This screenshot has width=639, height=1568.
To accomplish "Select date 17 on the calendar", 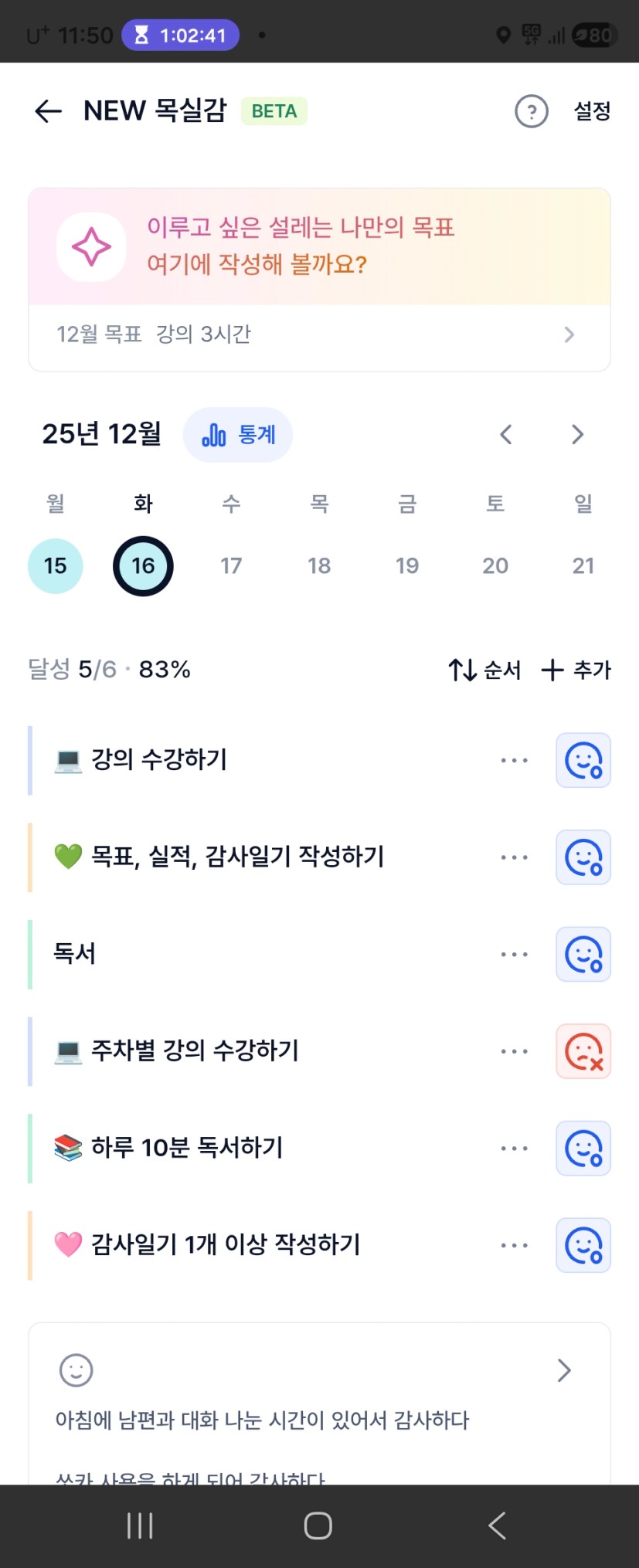I will (x=231, y=566).
